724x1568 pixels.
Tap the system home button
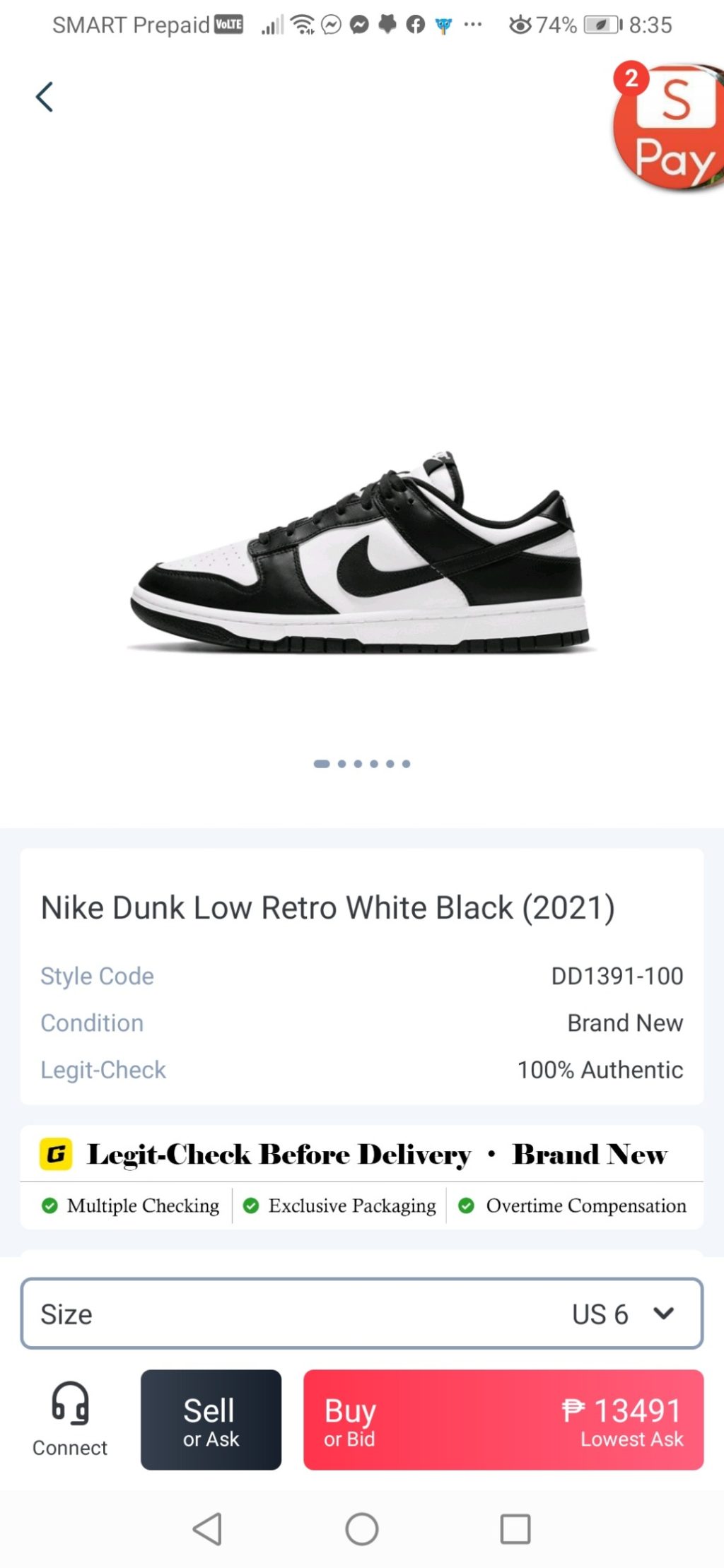click(x=361, y=1529)
